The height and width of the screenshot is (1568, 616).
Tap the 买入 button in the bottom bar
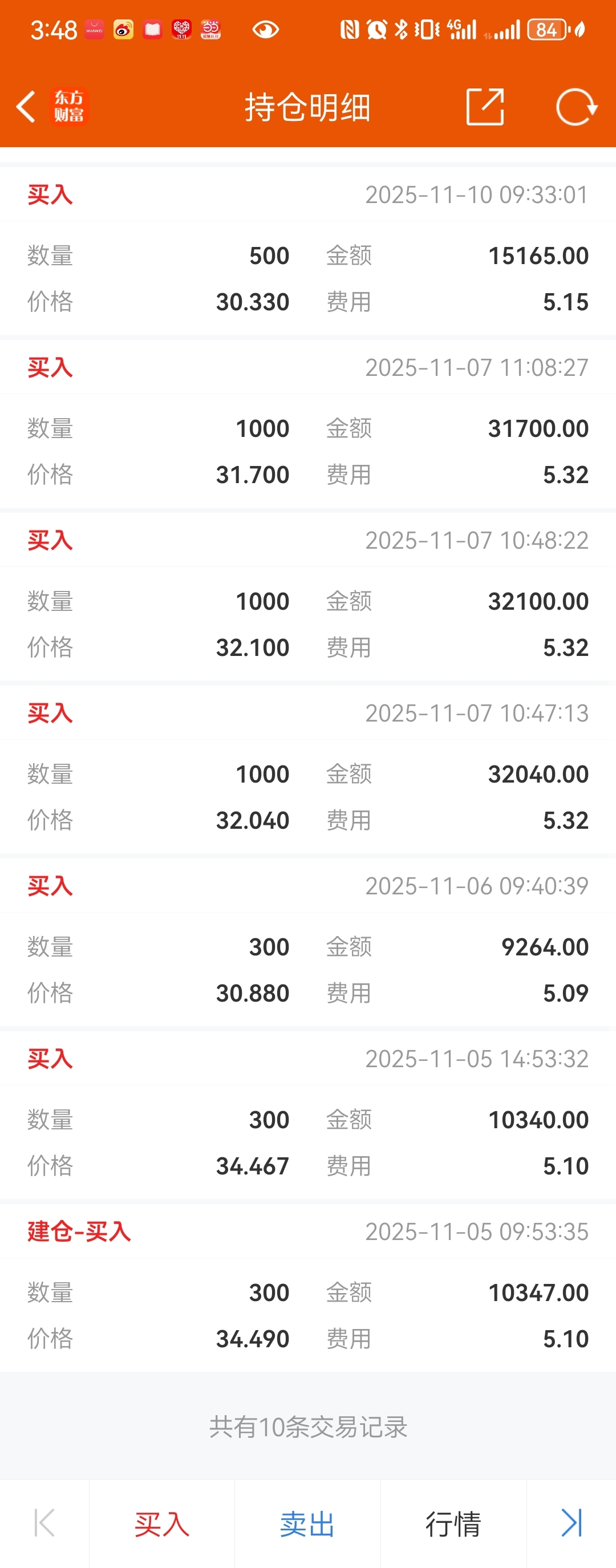click(162, 1524)
